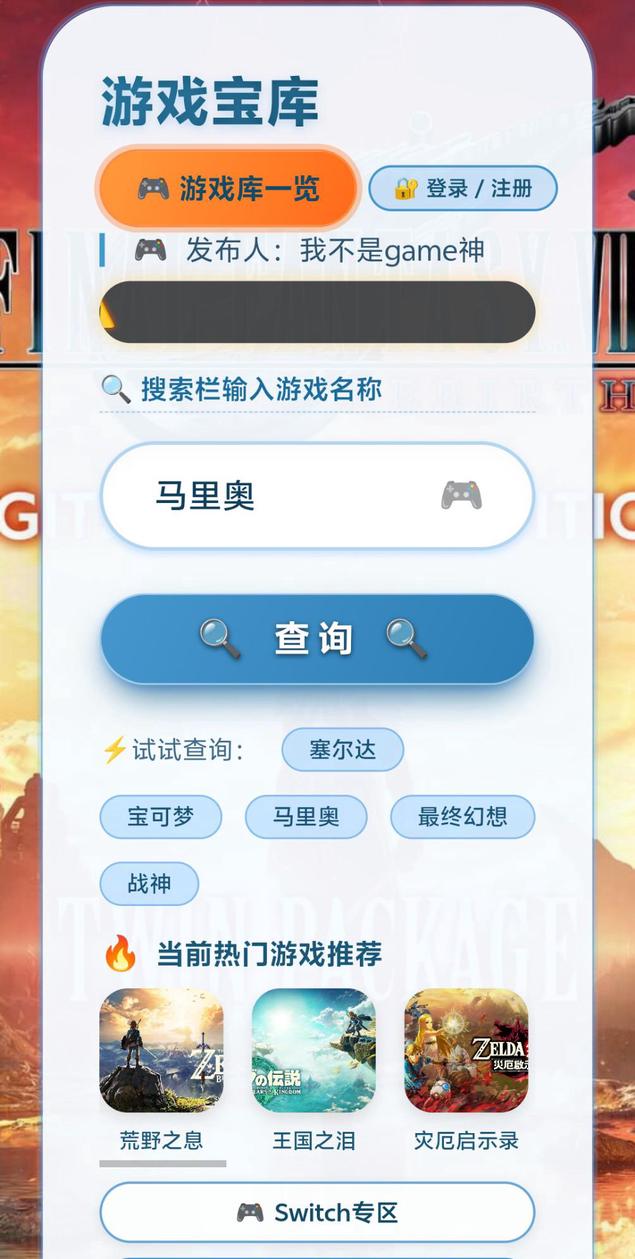Open the 游戏库一览 game library overview
Image resolution: width=635 pixels, height=1259 pixels.
pyautogui.click(x=228, y=188)
